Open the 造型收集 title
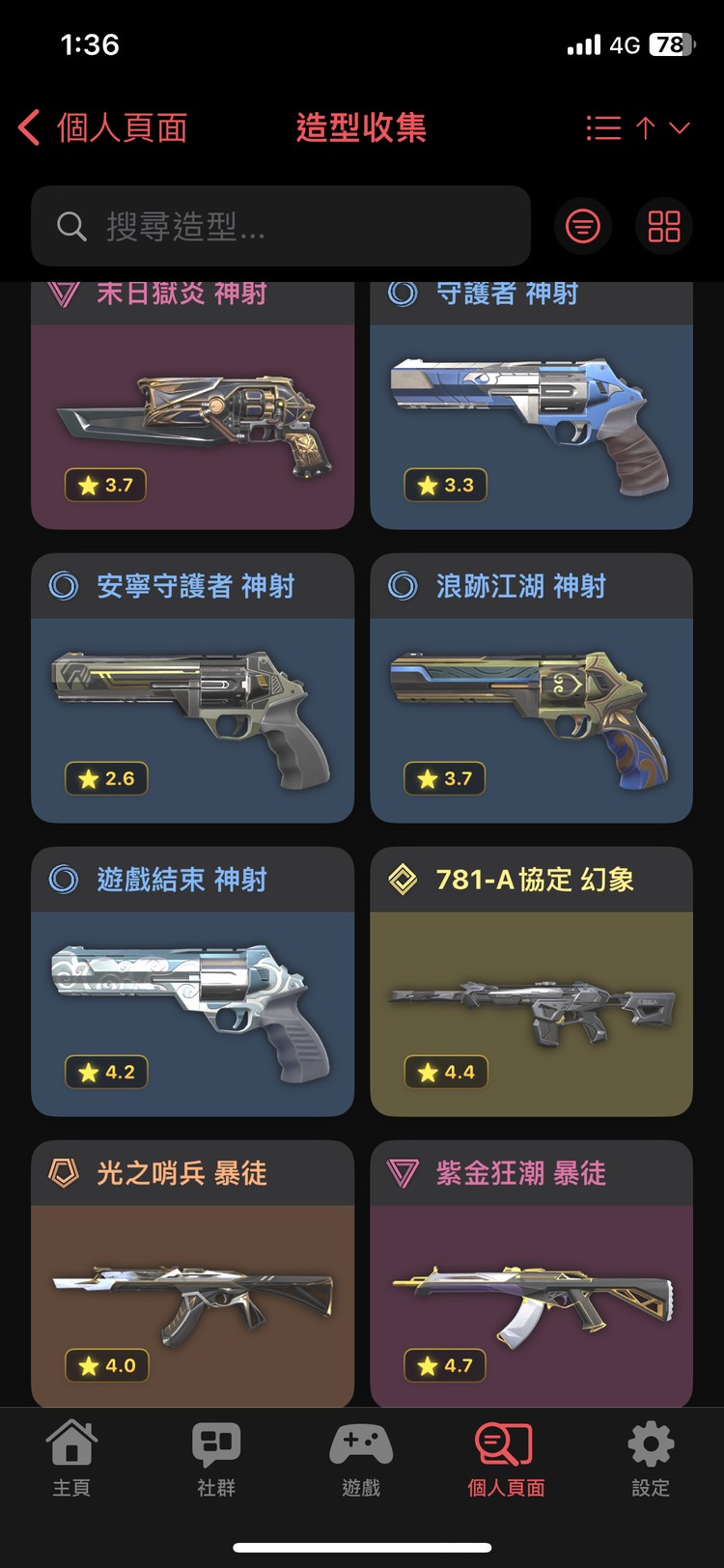 click(x=360, y=127)
